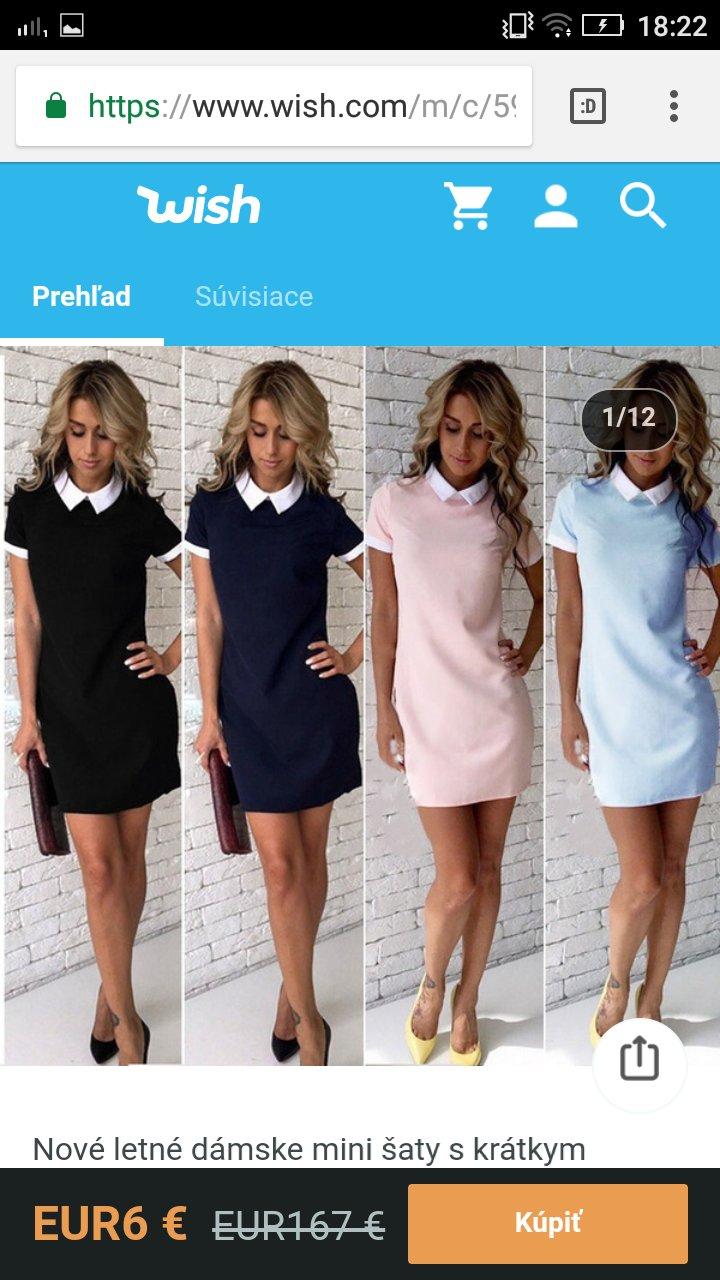Tap the wish.com URL address bar

point(300,106)
